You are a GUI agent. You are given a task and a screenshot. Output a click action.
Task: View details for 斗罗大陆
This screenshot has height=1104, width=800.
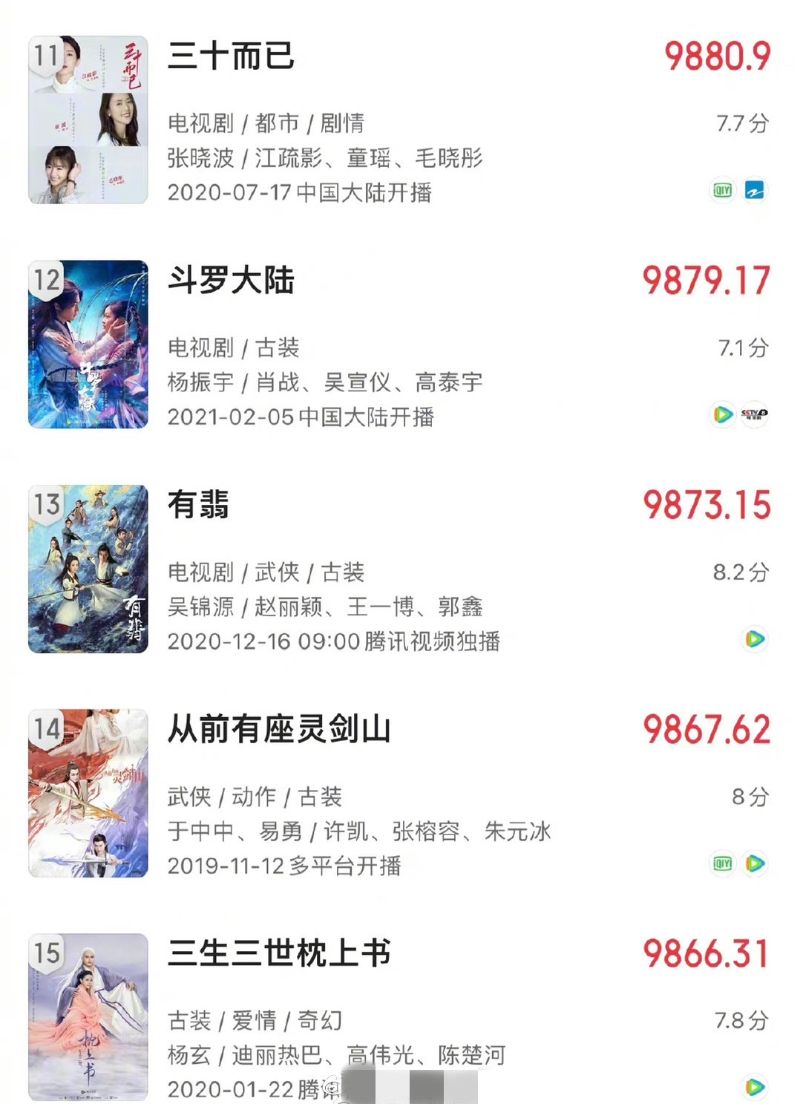pos(231,281)
